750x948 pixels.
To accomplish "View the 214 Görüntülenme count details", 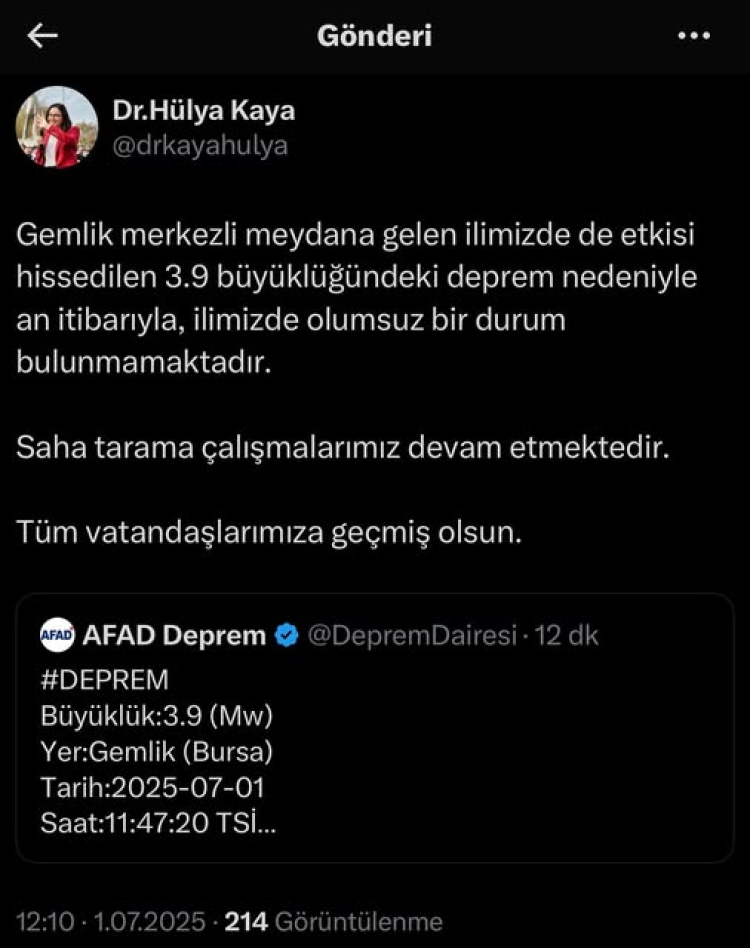I will pyautogui.click(x=333, y=920).
